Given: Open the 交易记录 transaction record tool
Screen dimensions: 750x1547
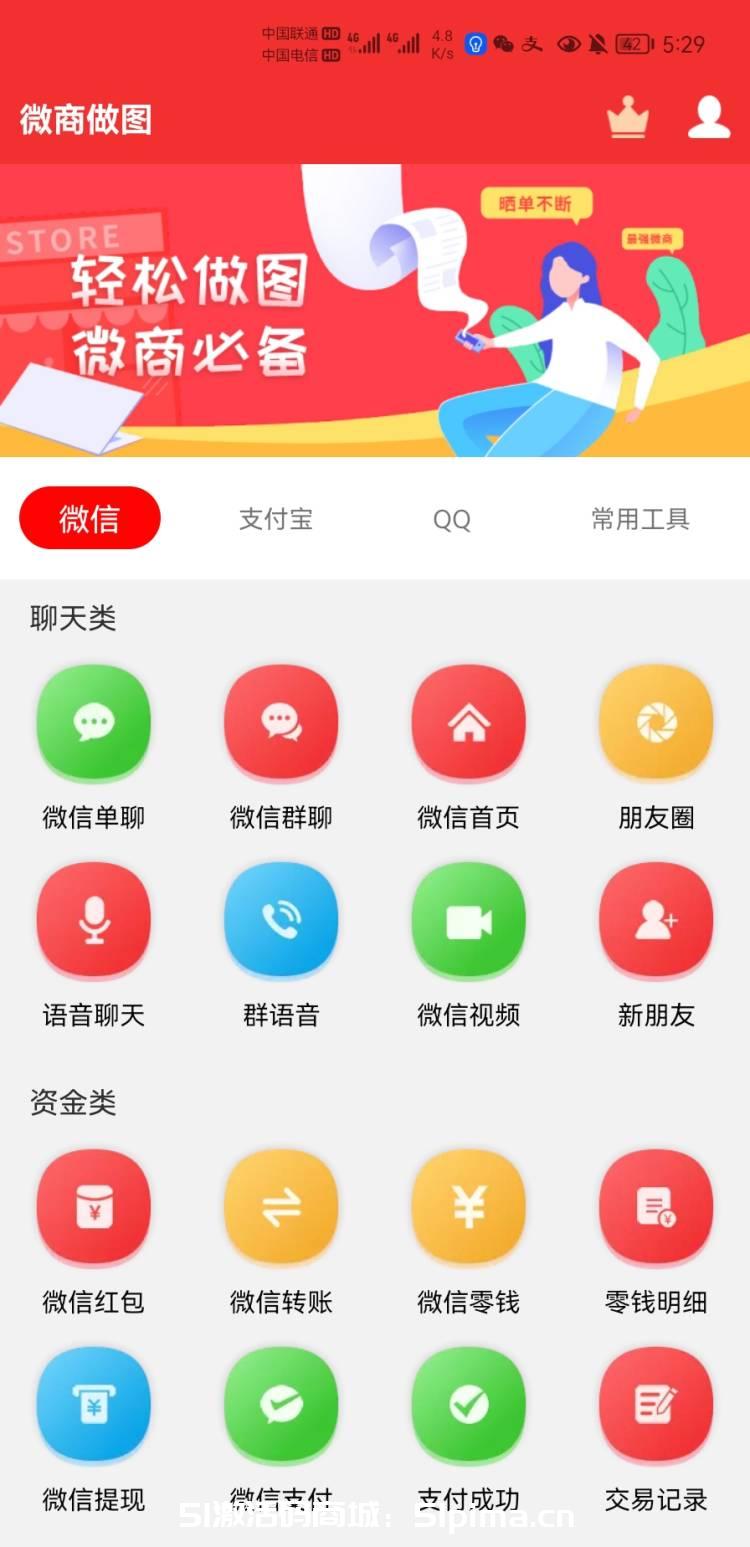Looking at the screenshot, I should (x=655, y=1404).
